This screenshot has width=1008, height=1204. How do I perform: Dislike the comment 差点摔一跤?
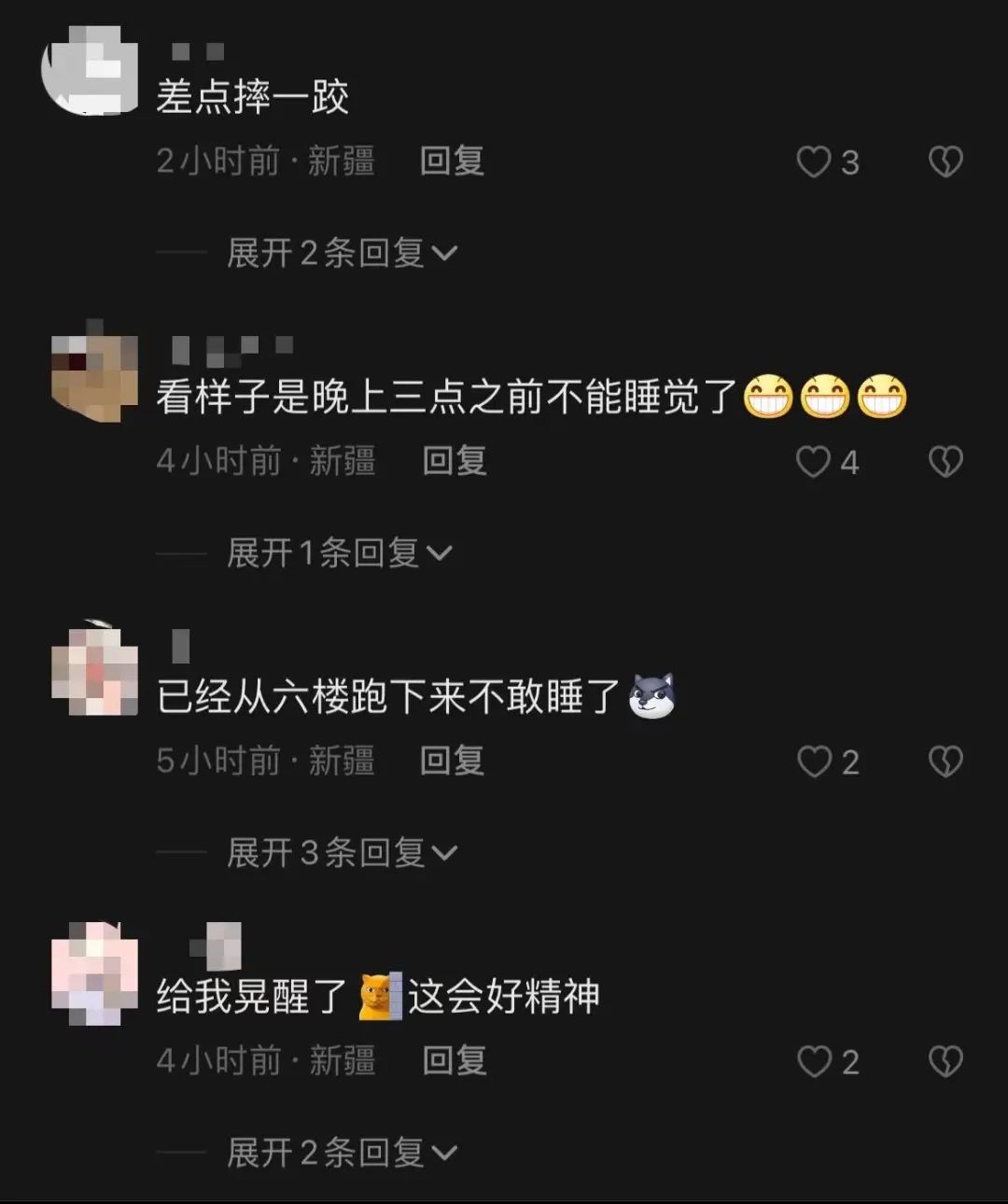point(945,162)
